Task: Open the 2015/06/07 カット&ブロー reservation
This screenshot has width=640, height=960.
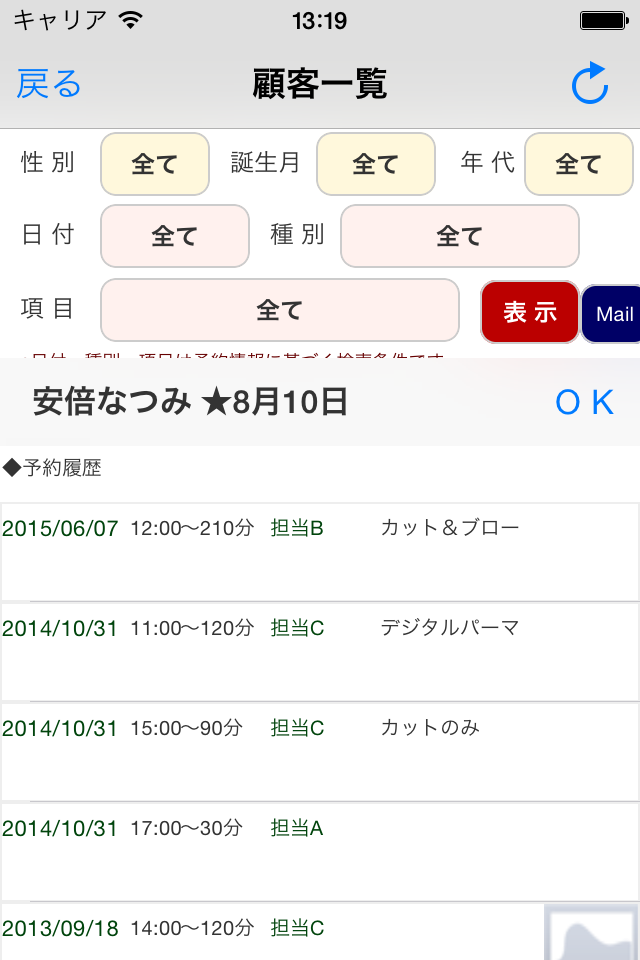Action: (x=320, y=552)
